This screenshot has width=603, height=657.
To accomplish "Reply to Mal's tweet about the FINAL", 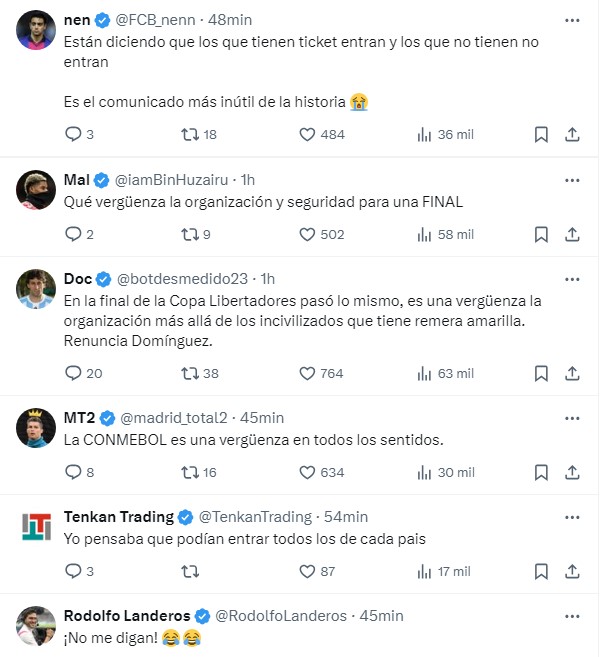I will pos(72,234).
